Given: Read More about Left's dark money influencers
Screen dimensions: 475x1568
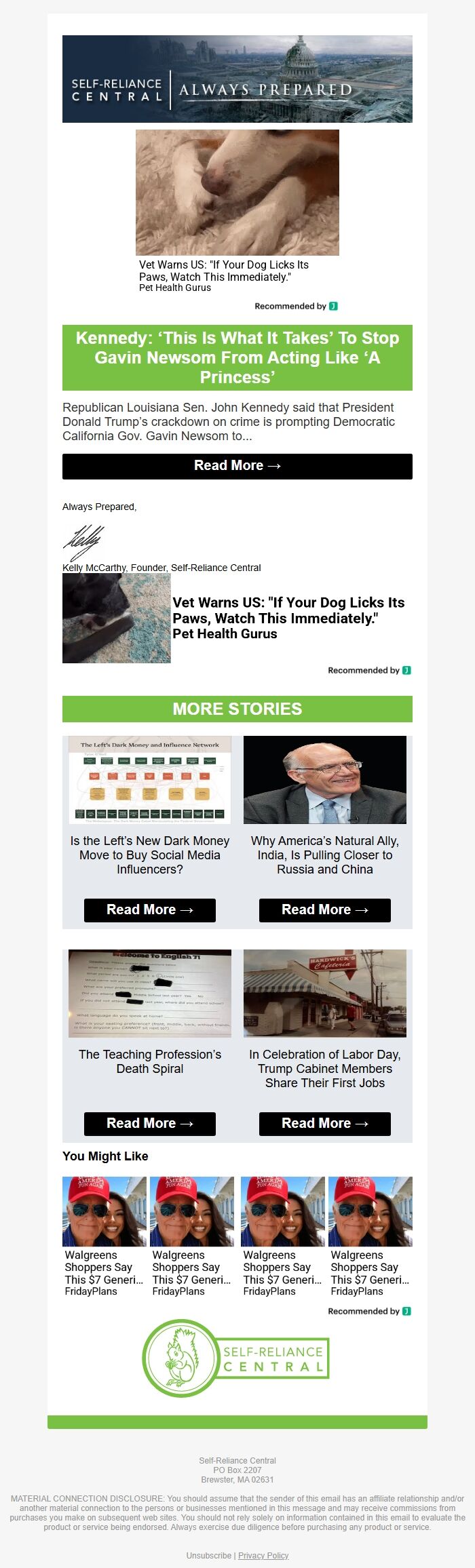Looking at the screenshot, I should [149, 909].
